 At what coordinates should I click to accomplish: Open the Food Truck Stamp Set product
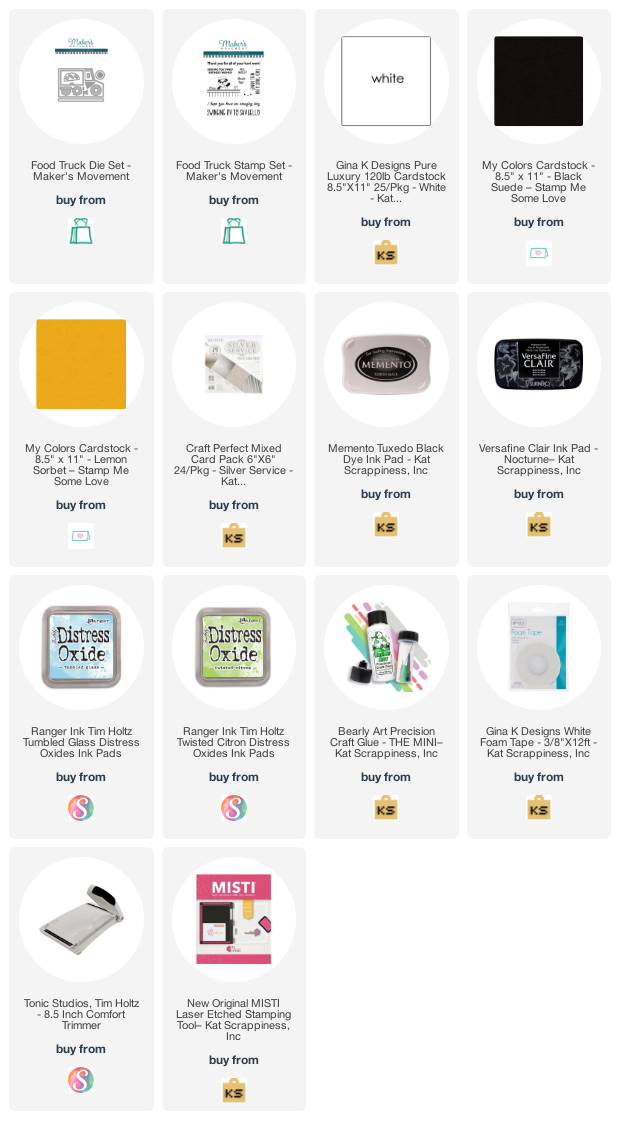234,82
